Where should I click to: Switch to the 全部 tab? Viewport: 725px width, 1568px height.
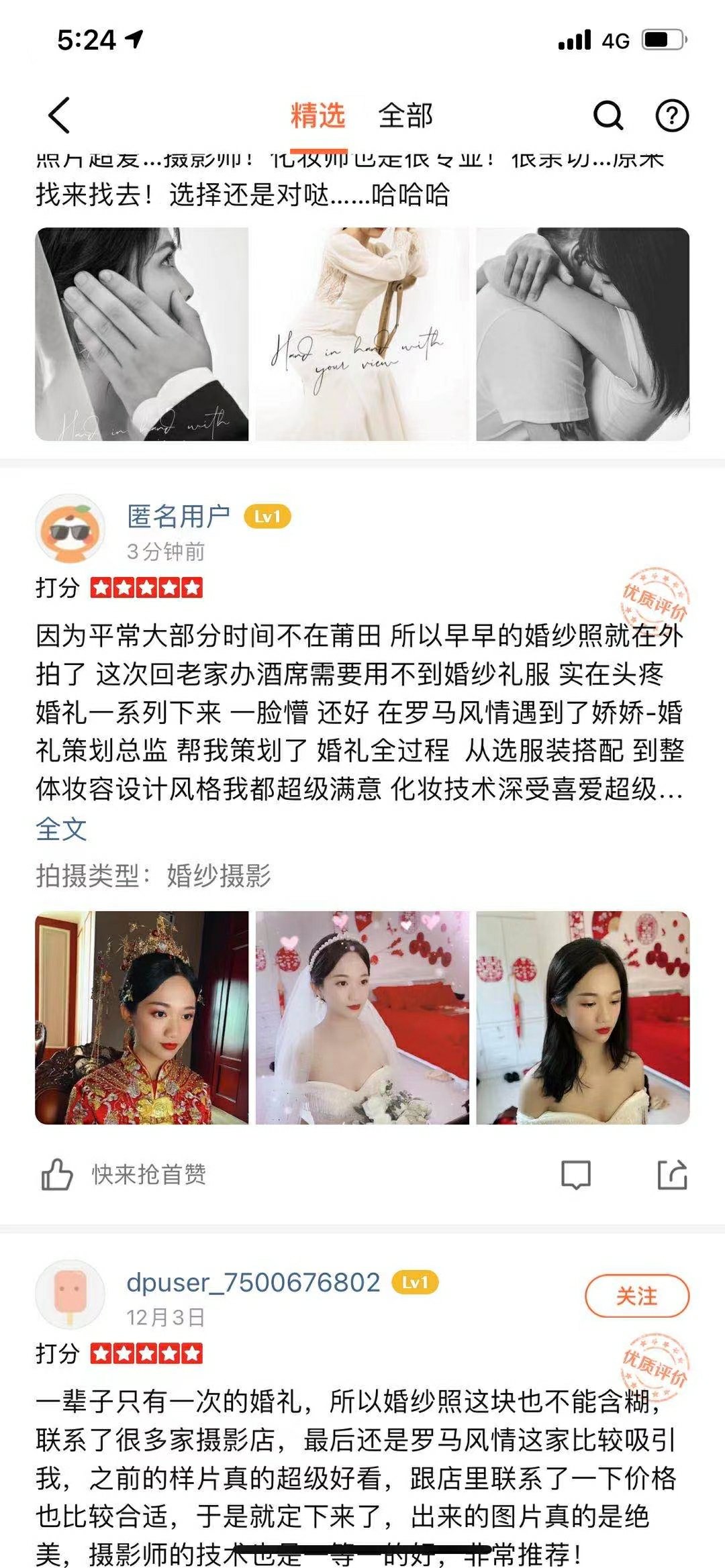pos(405,115)
